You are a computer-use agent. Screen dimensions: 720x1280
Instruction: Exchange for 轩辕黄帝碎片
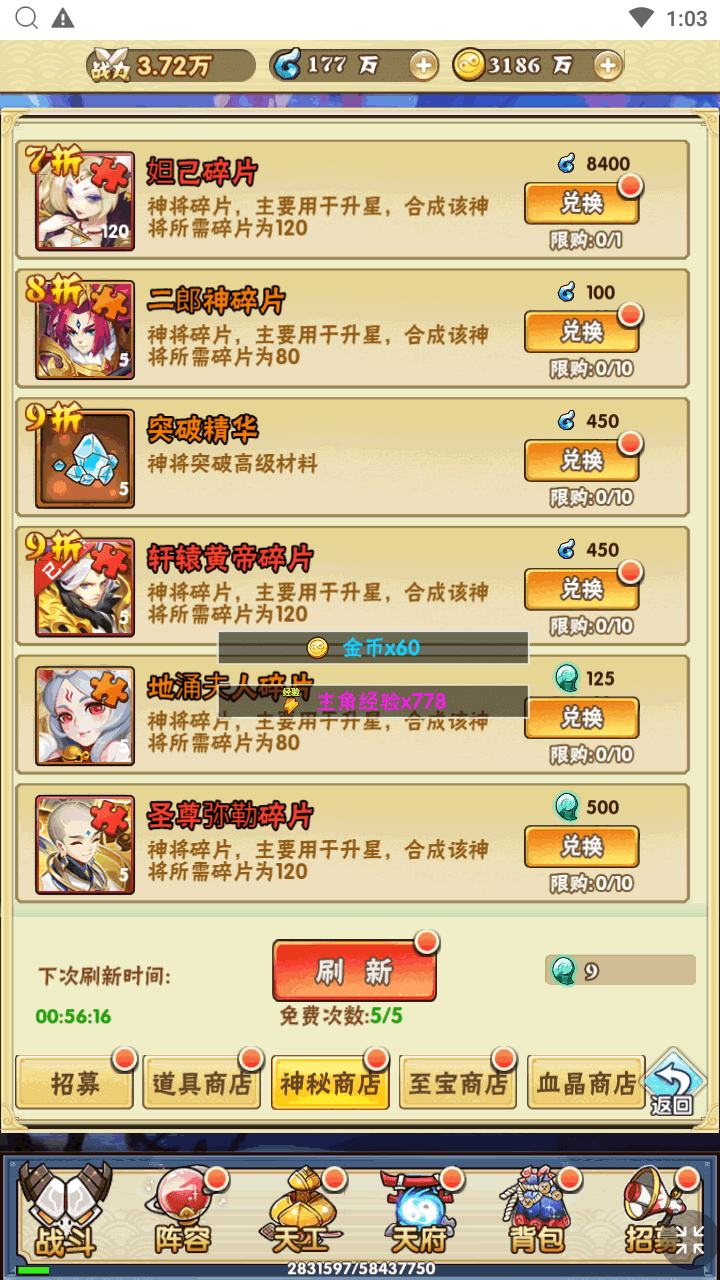(x=581, y=590)
